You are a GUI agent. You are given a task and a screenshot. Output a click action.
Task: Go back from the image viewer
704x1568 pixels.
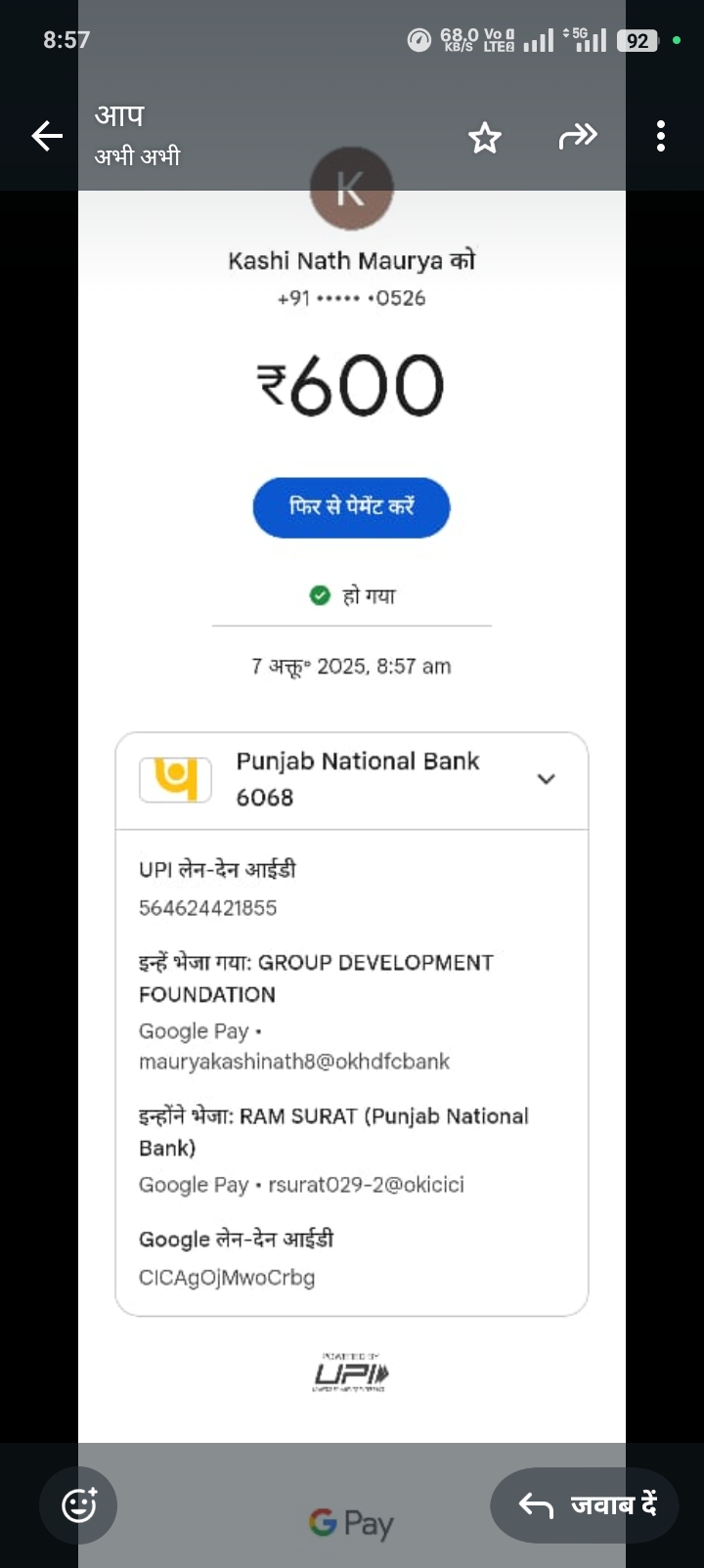point(47,136)
